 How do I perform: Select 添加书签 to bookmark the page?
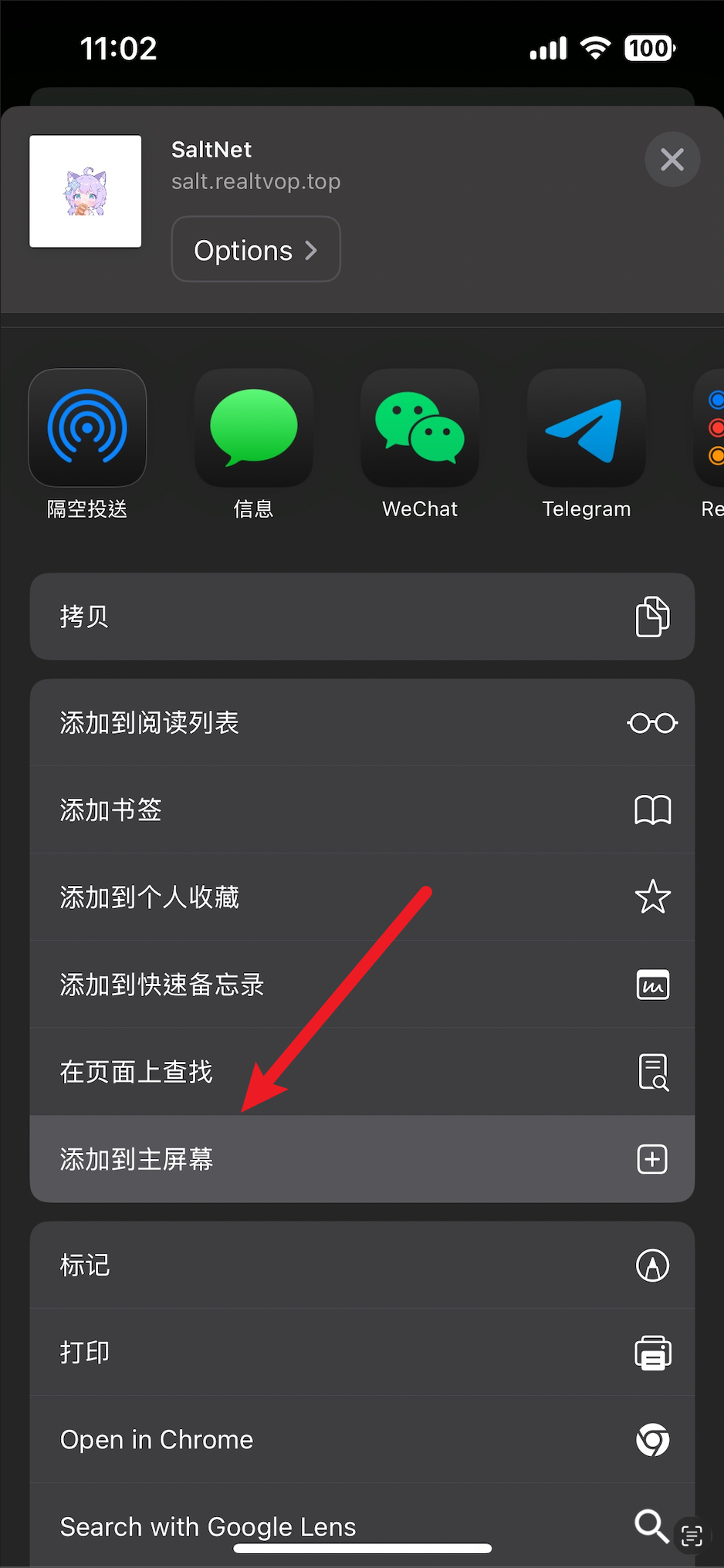(362, 810)
